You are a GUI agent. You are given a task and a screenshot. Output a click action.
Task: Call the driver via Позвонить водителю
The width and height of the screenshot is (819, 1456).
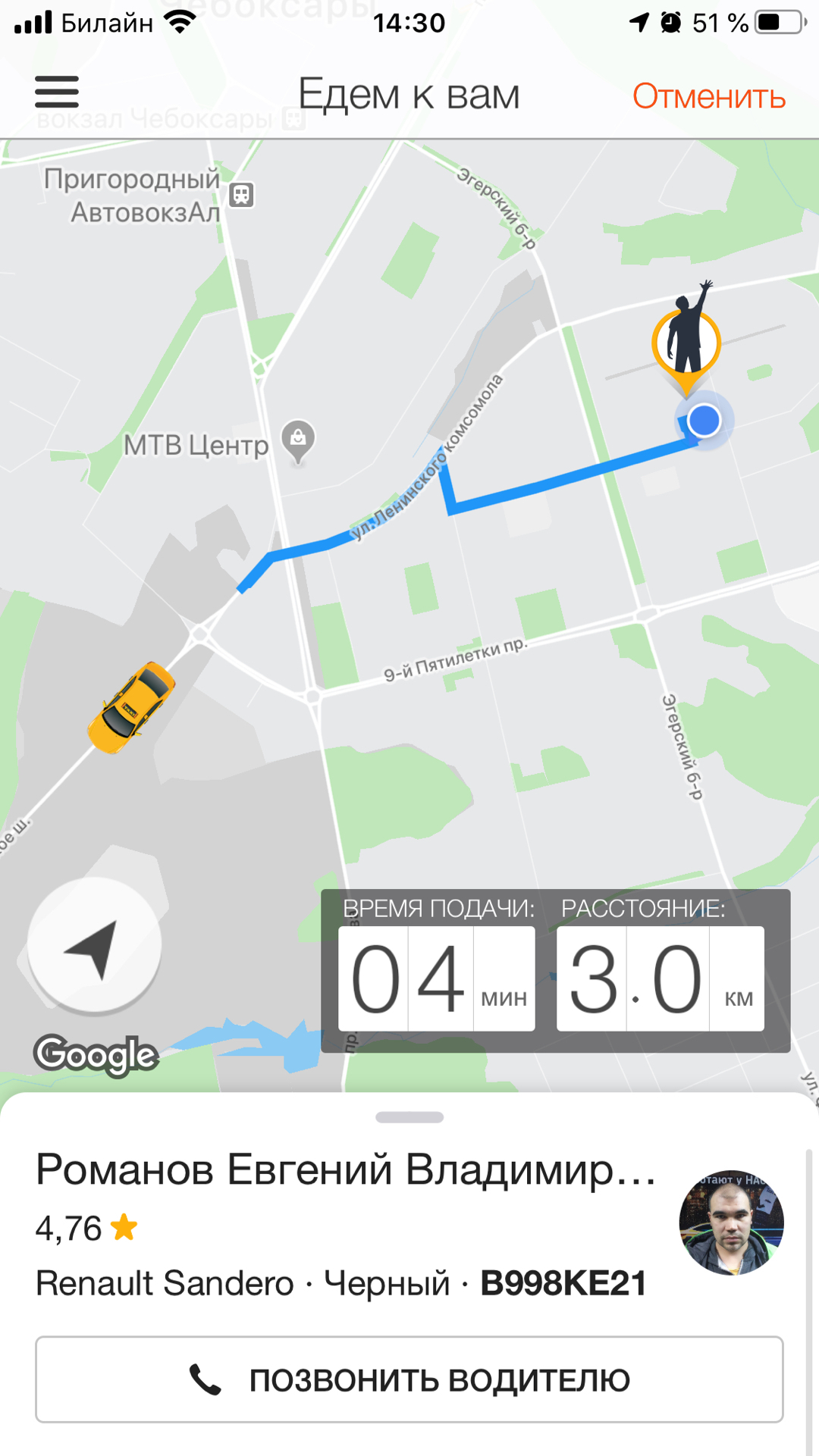409,1379
